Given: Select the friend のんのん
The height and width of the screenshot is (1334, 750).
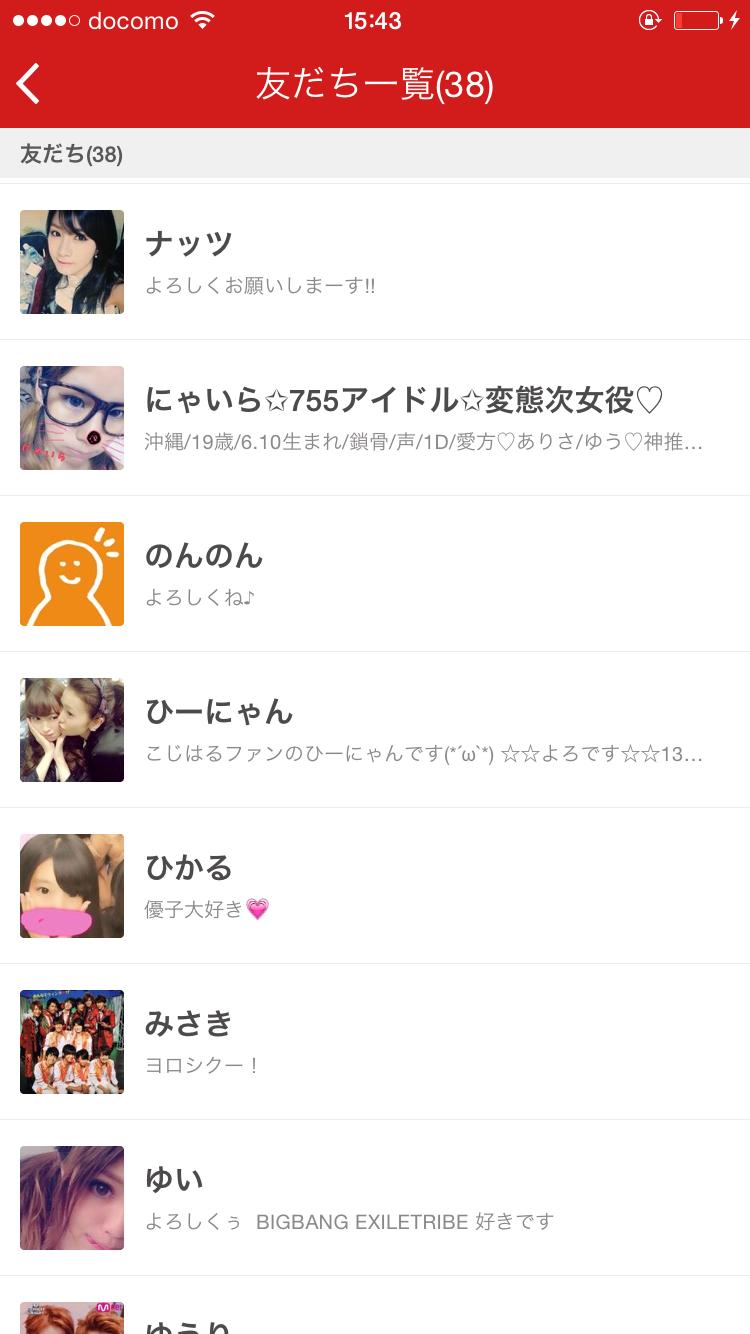Looking at the screenshot, I should 375,574.
